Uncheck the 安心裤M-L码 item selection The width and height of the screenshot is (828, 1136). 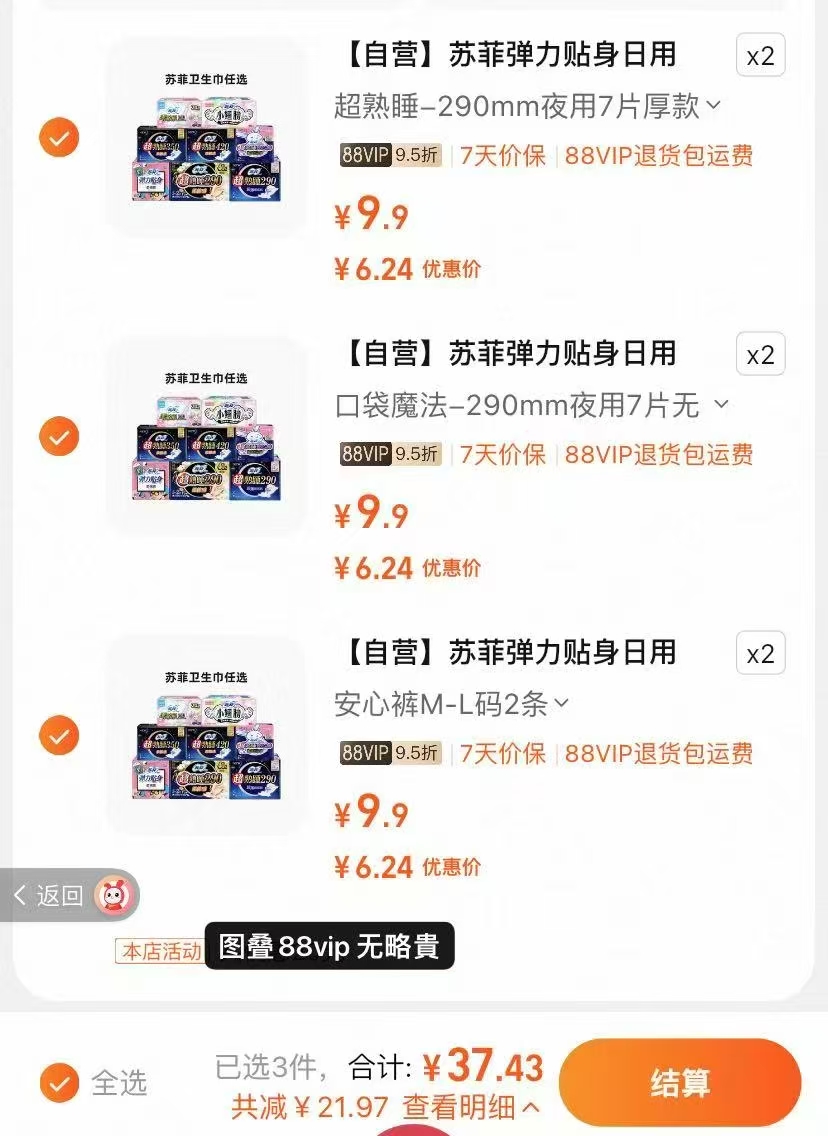pyautogui.click(x=58, y=735)
